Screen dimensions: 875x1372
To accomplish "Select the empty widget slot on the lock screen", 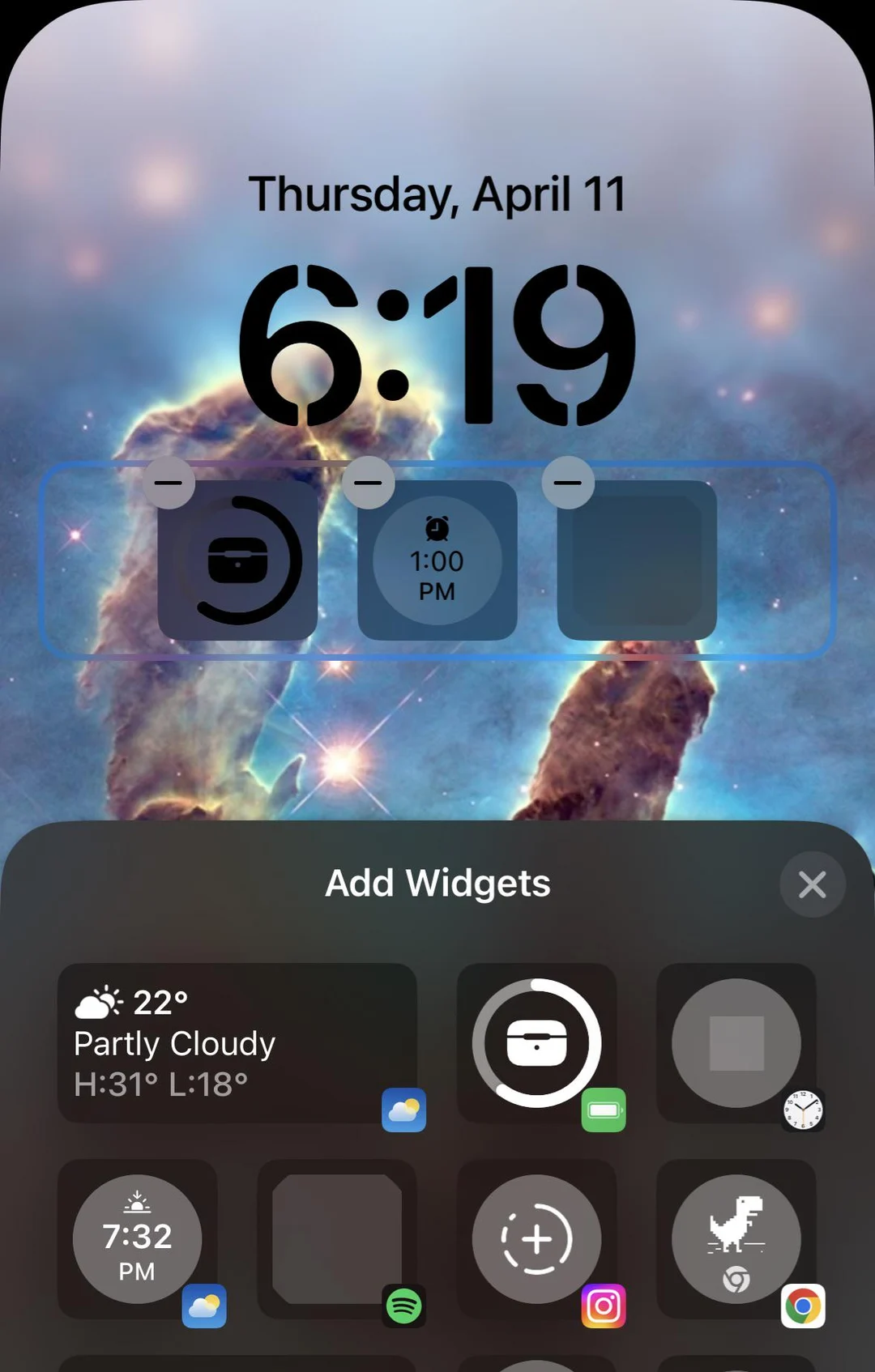I will pyautogui.click(x=637, y=560).
